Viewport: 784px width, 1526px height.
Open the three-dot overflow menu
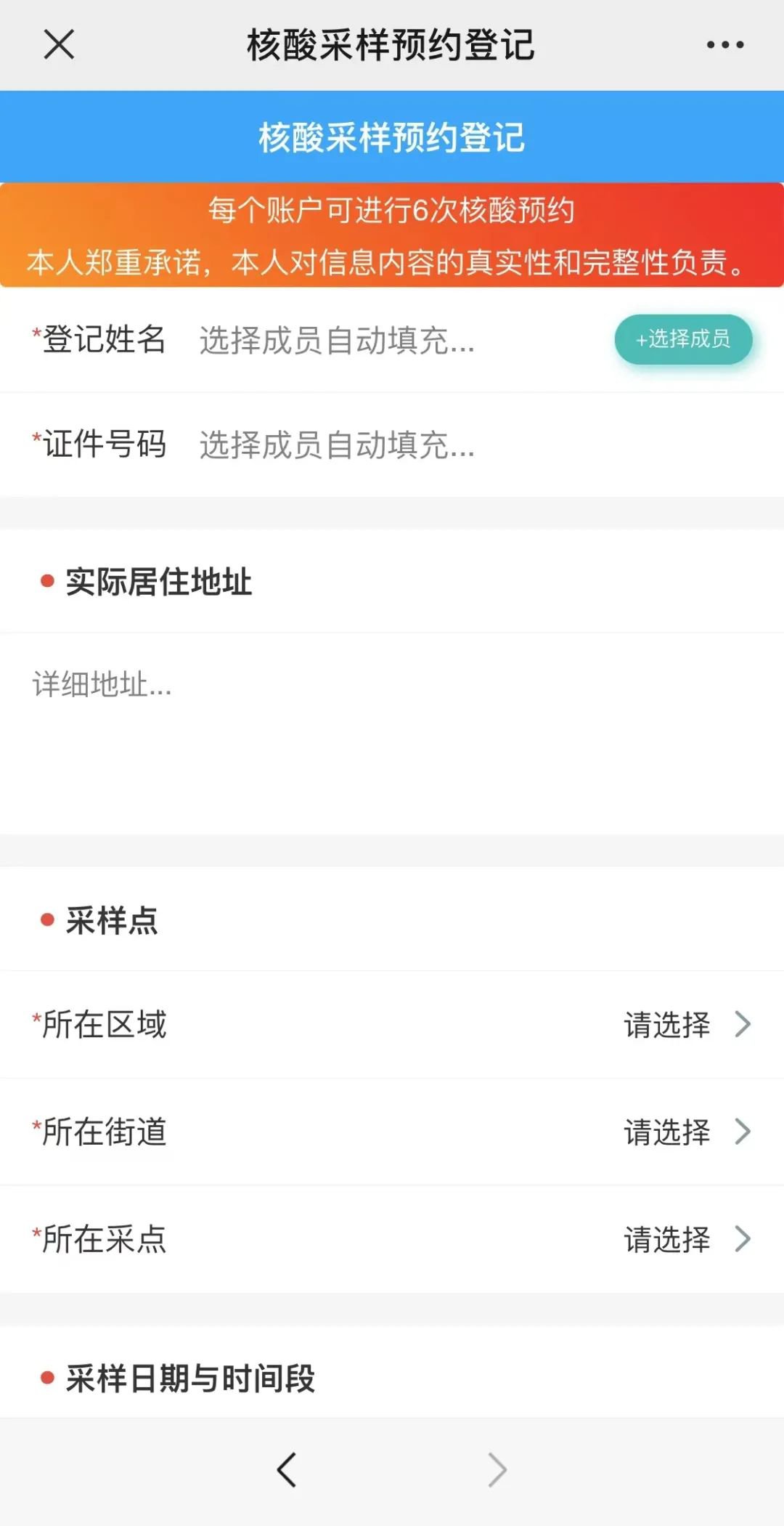coord(724,45)
